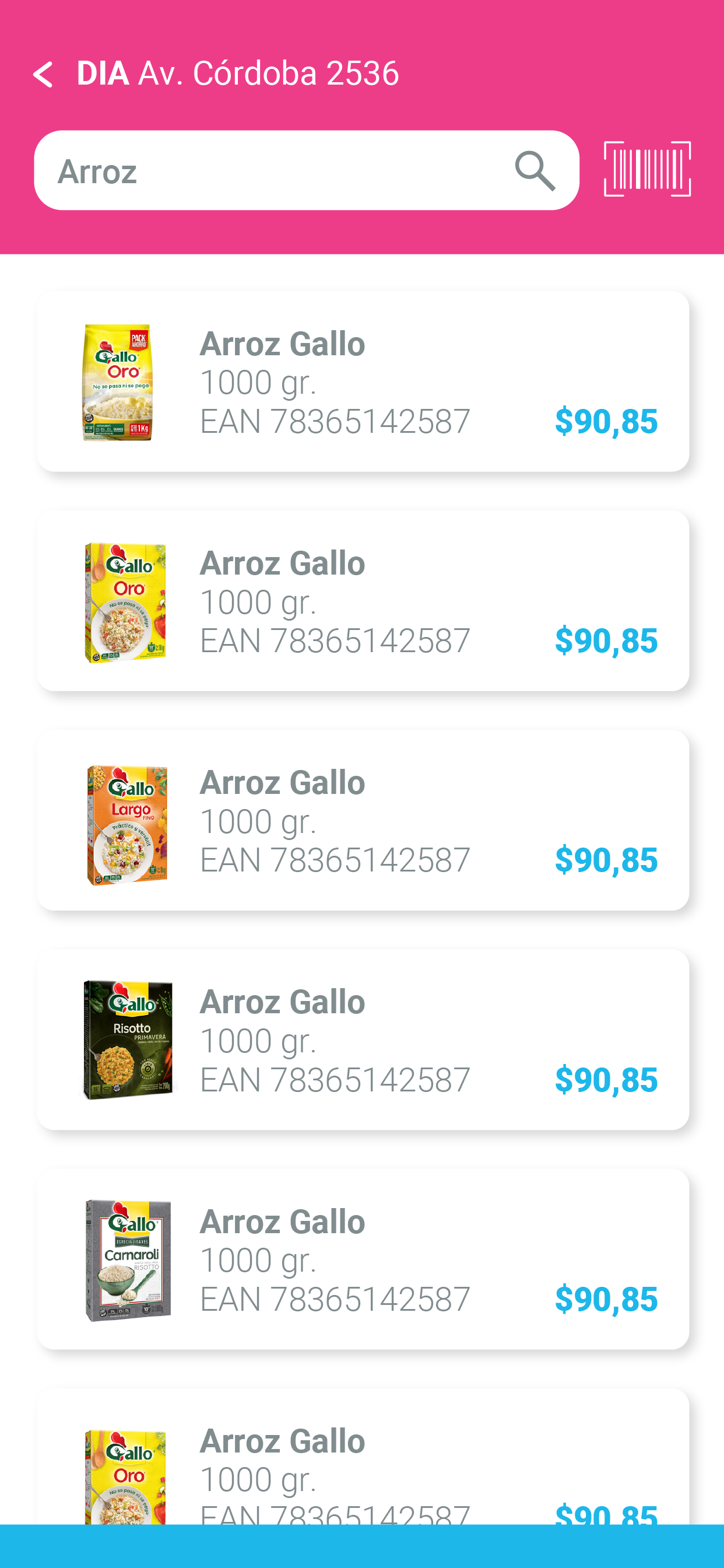Image resolution: width=724 pixels, height=1568 pixels.
Task: Tap the magnifying glass search icon
Action: (535, 171)
